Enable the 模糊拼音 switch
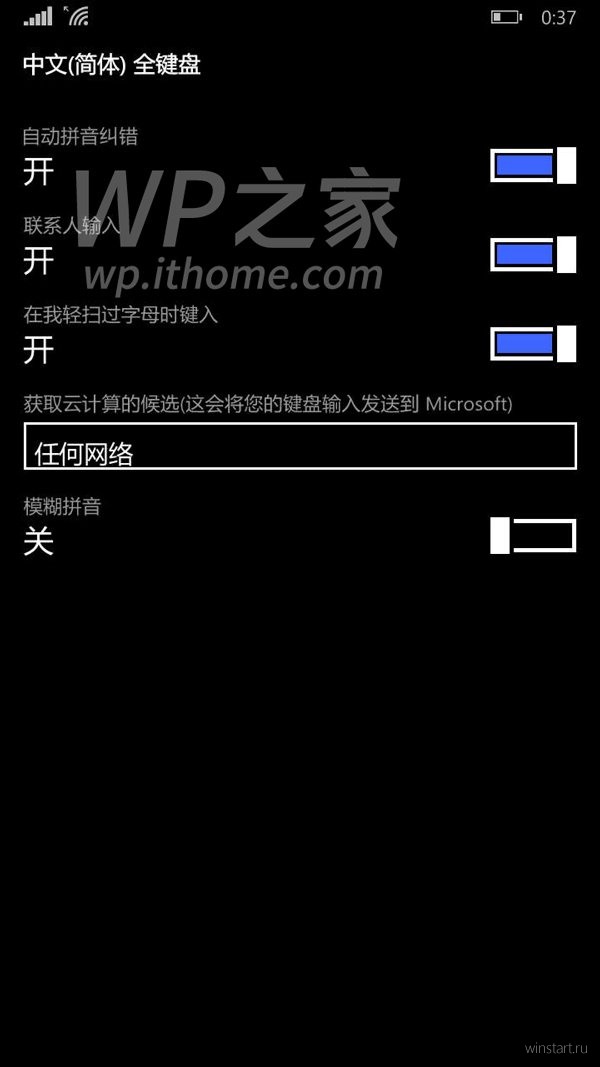The height and width of the screenshot is (1067, 600). pos(533,536)
